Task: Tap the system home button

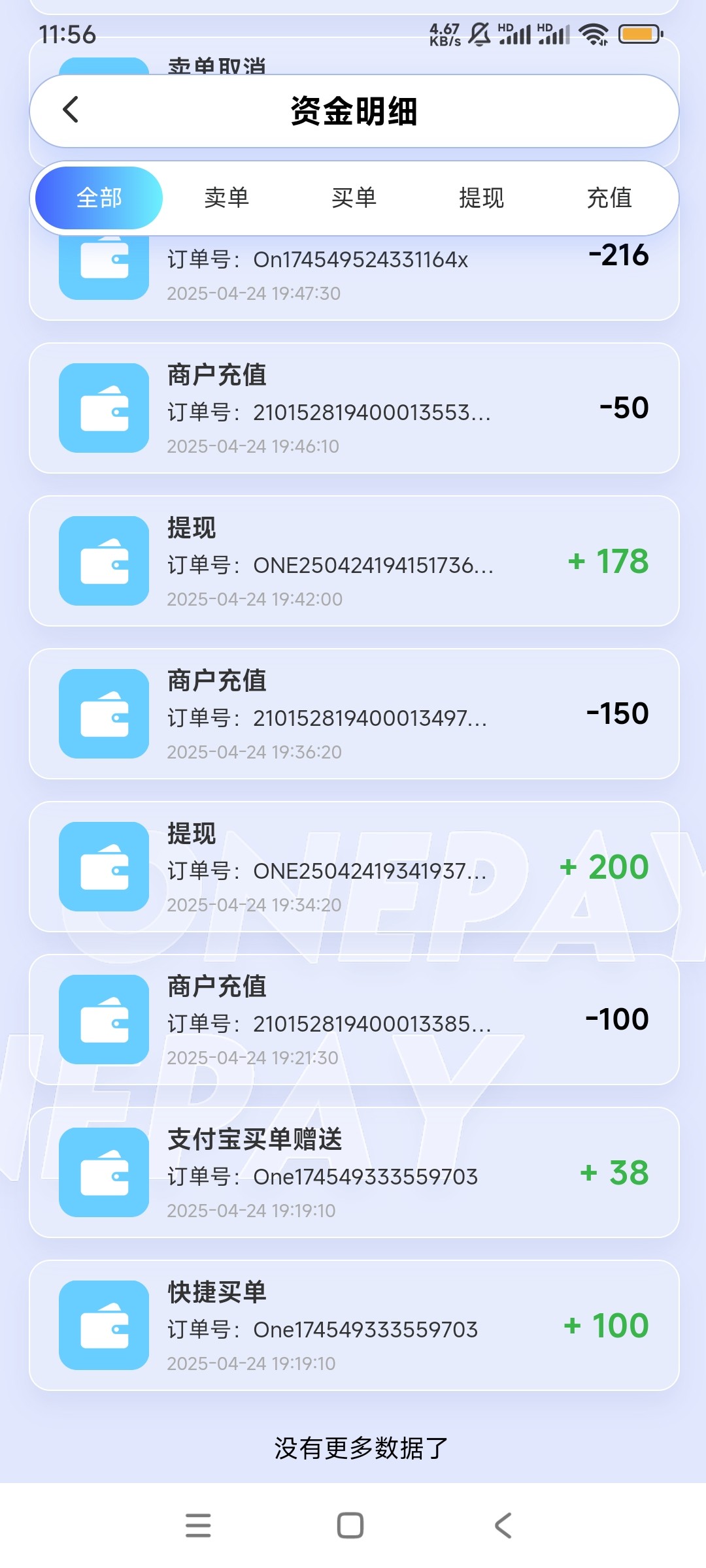Action: point(350,1526)
